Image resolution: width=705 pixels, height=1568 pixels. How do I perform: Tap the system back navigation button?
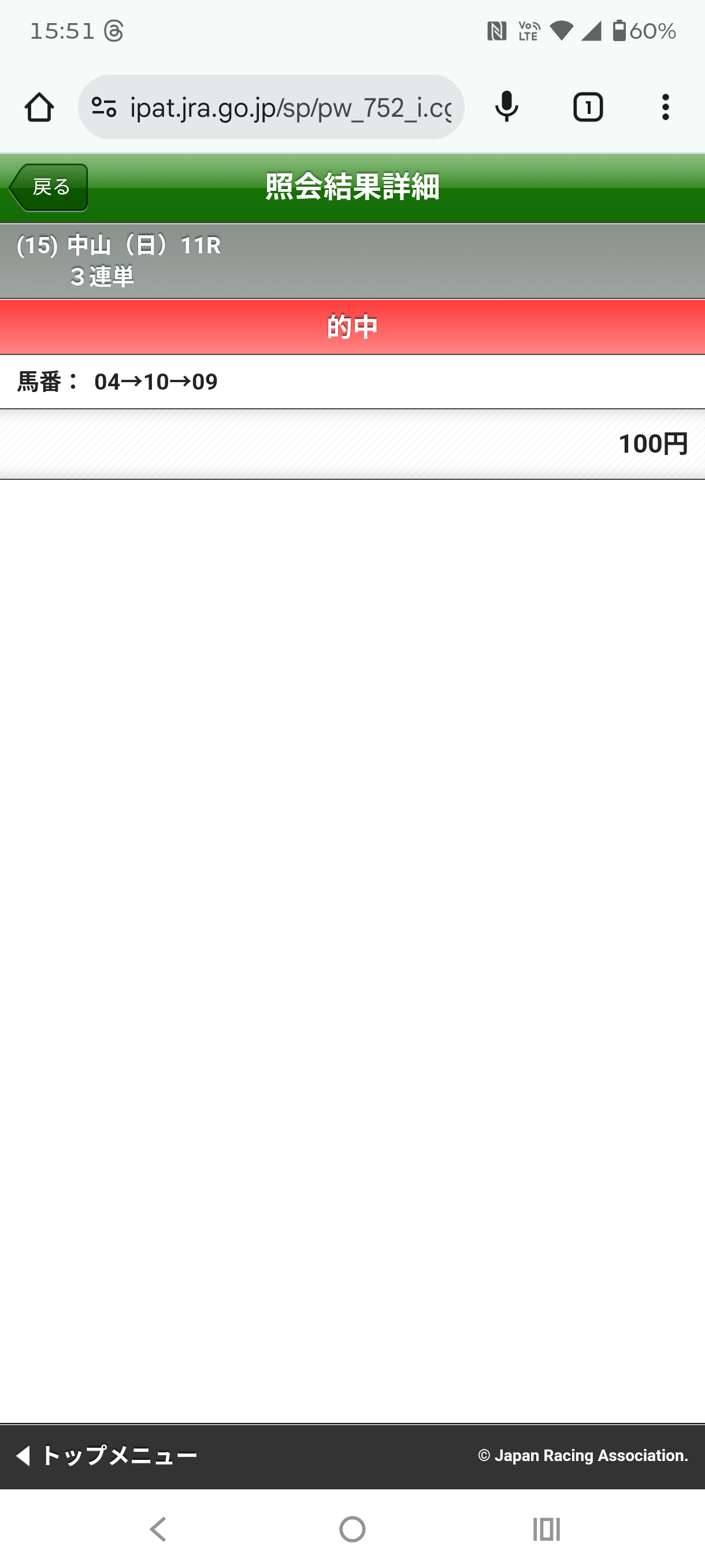(x=158, y=1529)
